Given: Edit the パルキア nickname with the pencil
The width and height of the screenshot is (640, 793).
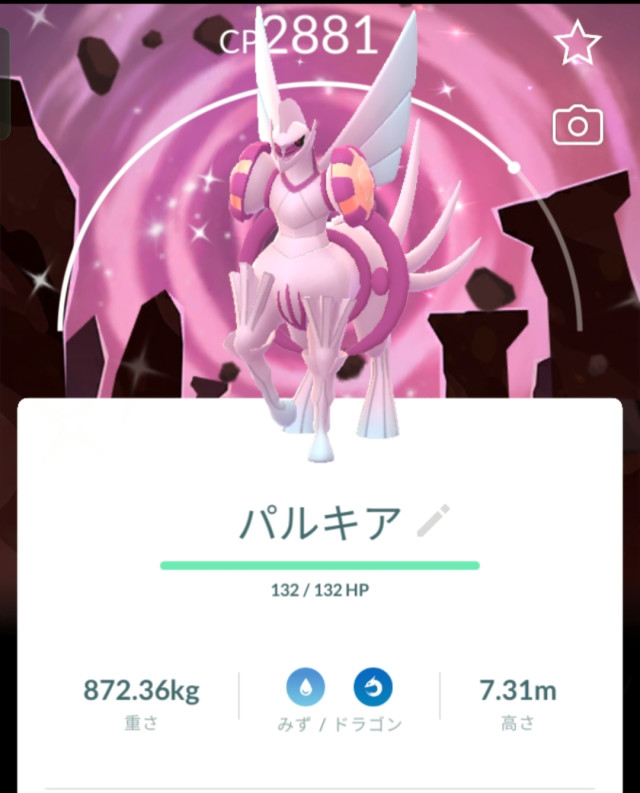Looking at the screenshot, I should click(433, 522).
